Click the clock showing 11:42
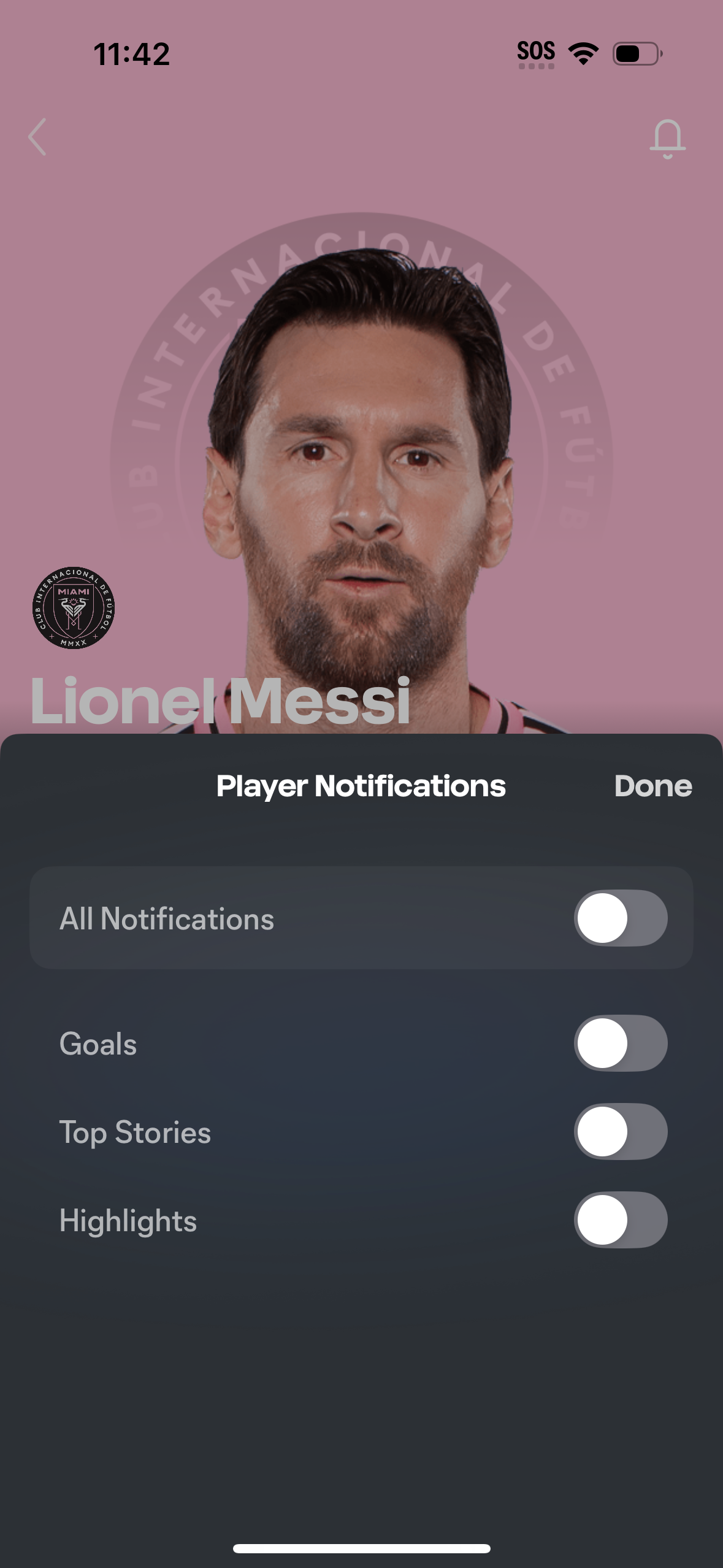The width and height of the screenshot is (723, 1568). tap(132, 54)
